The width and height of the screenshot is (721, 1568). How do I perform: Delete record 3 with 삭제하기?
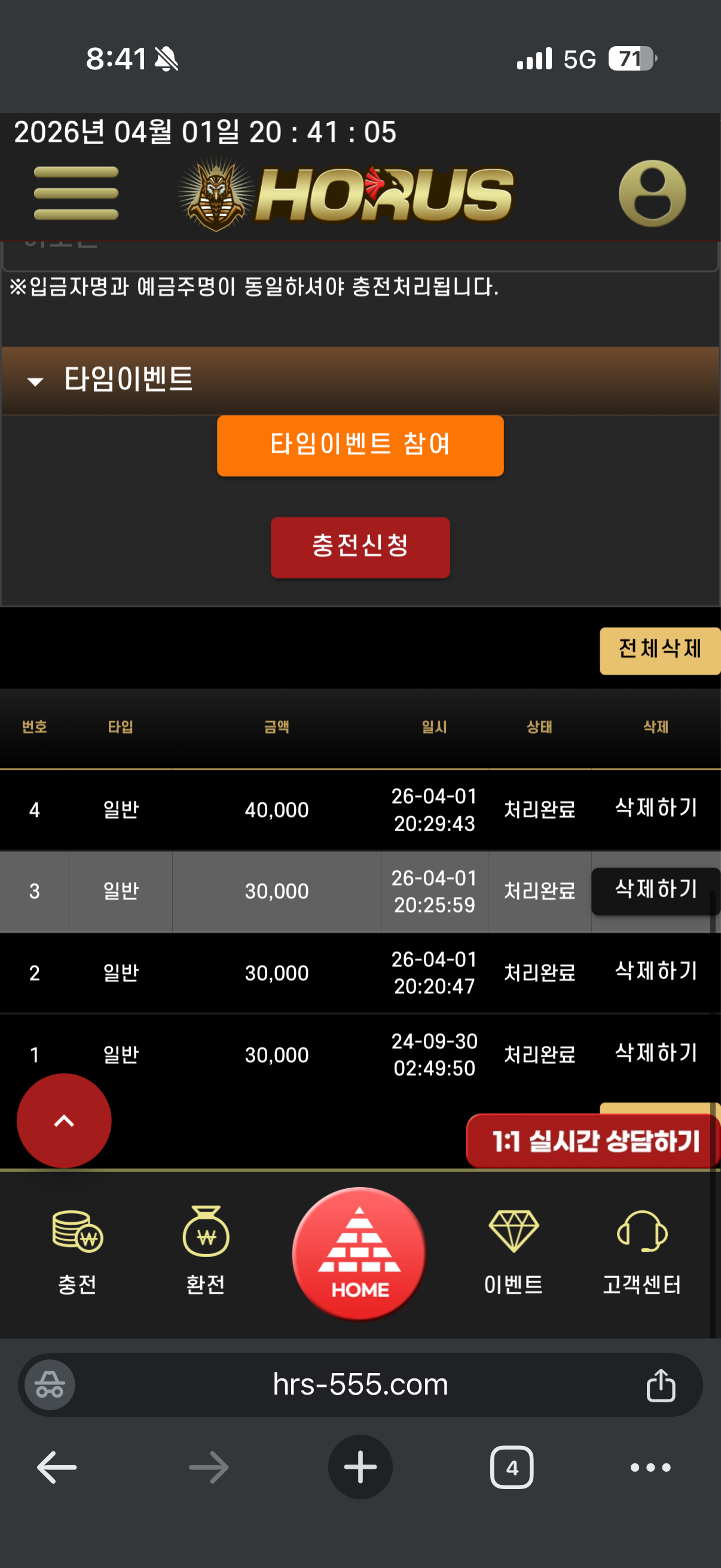tap(655, 890)
